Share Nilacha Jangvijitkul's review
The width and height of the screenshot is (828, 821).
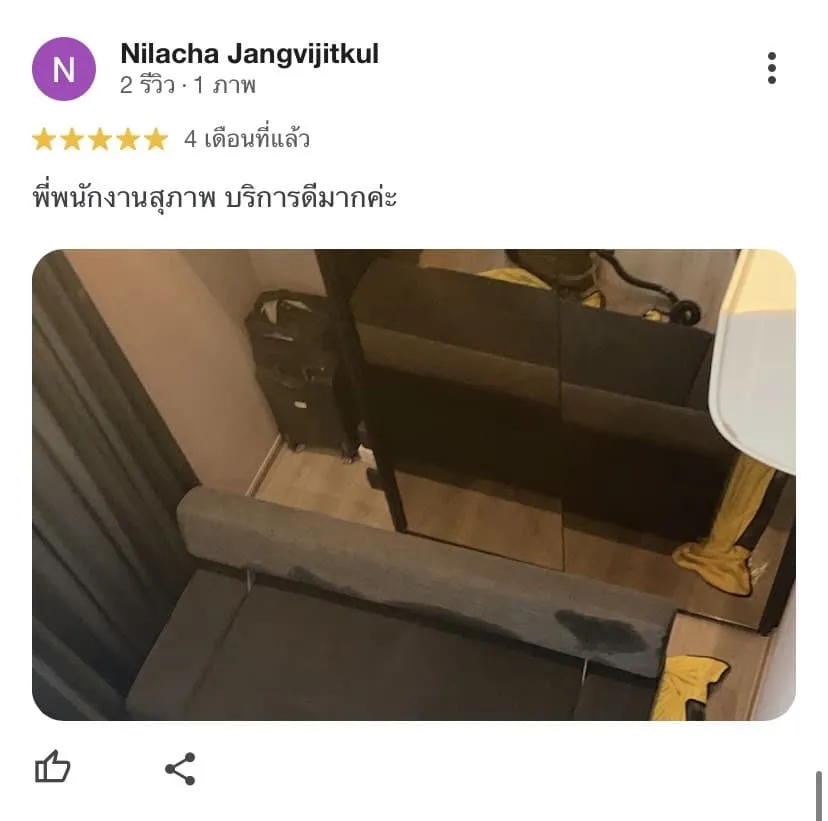180,768
